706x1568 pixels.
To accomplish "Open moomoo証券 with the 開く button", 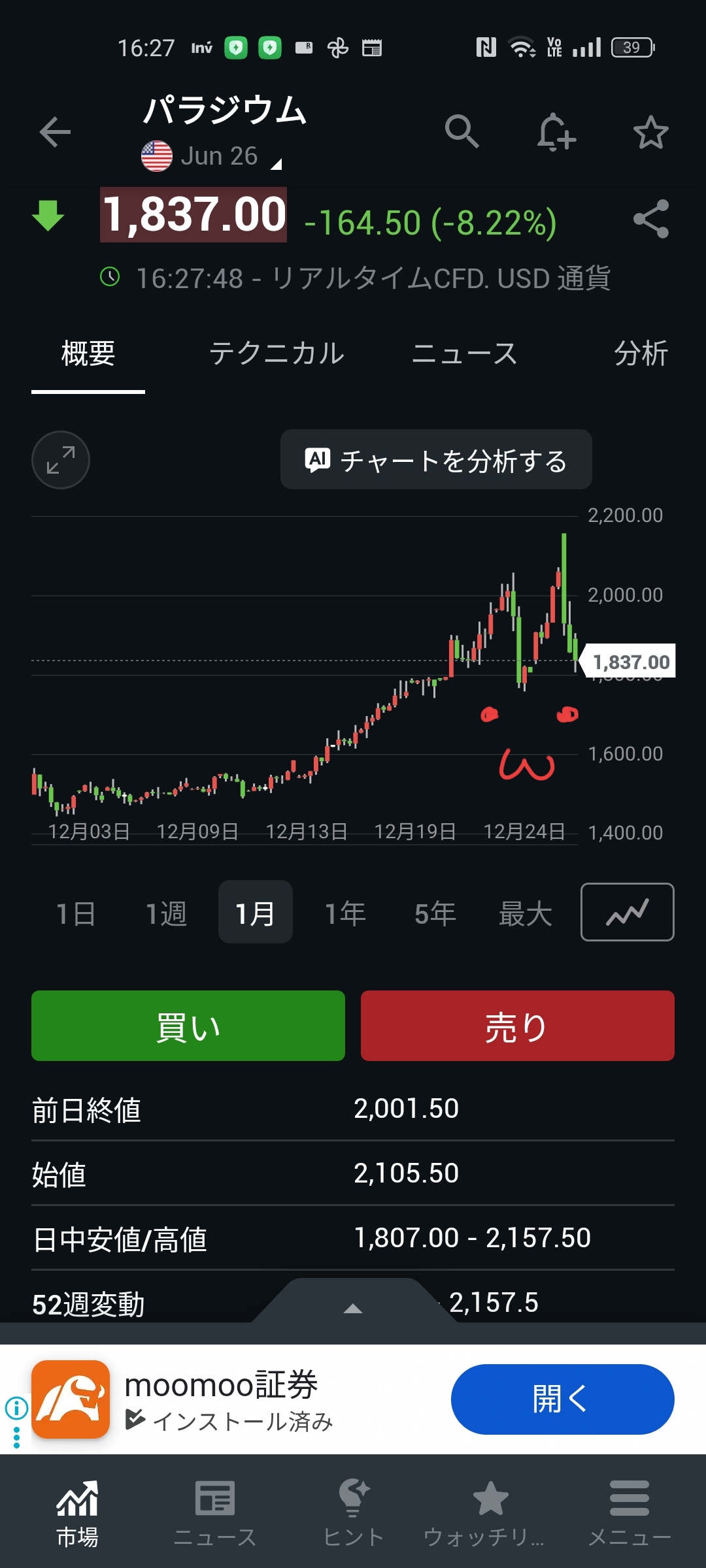I will (562, 1399).
